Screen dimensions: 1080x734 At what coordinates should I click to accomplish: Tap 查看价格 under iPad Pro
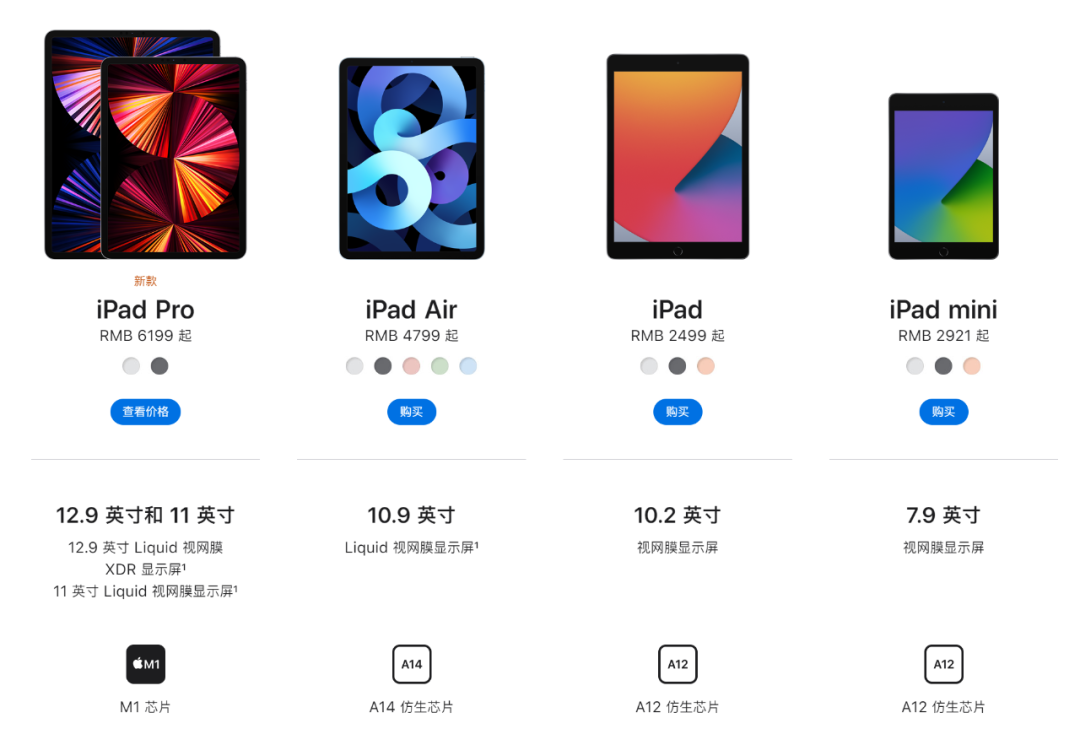[x=145, y=412]
